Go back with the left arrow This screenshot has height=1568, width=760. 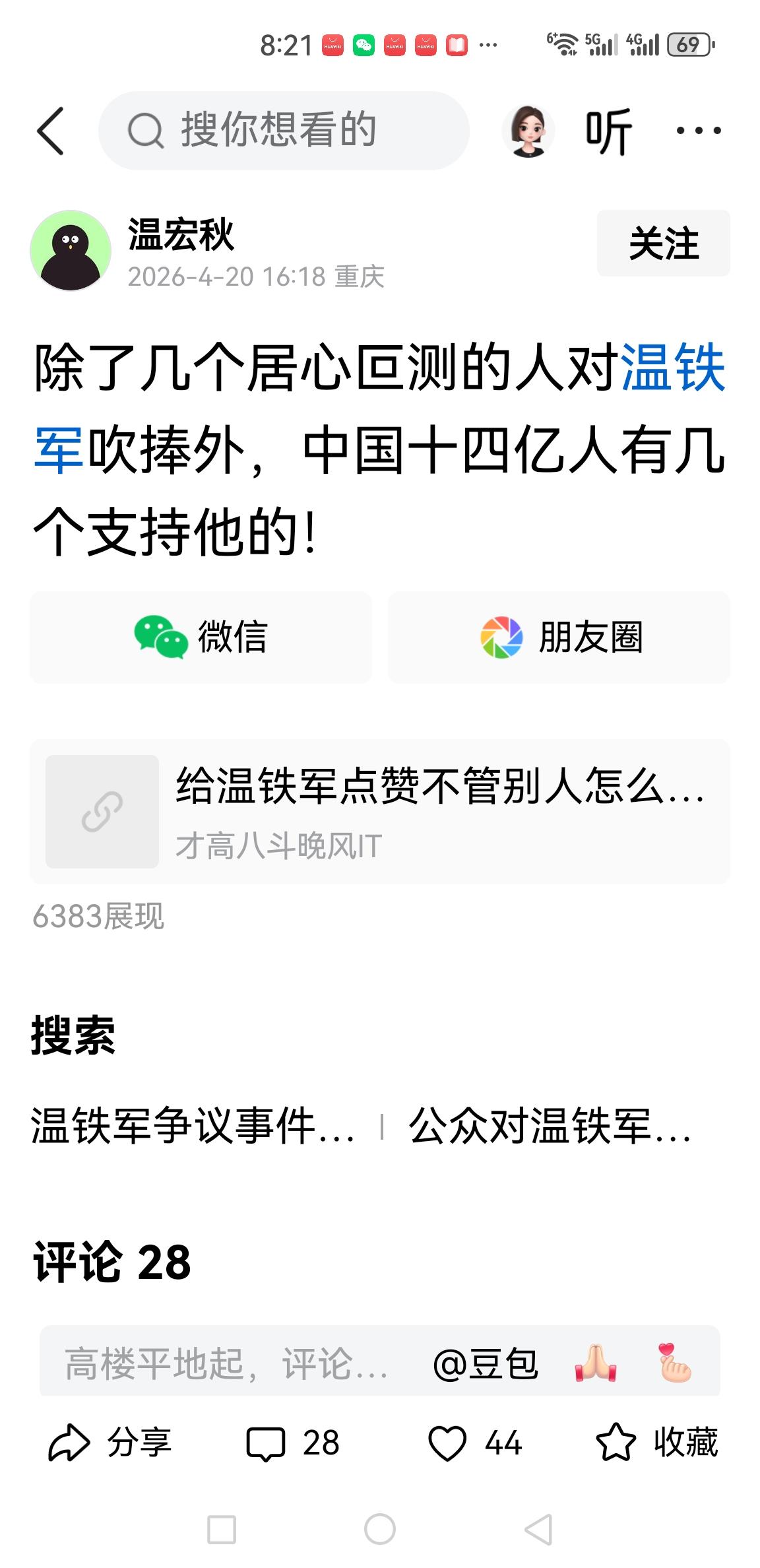coord(51,131)
